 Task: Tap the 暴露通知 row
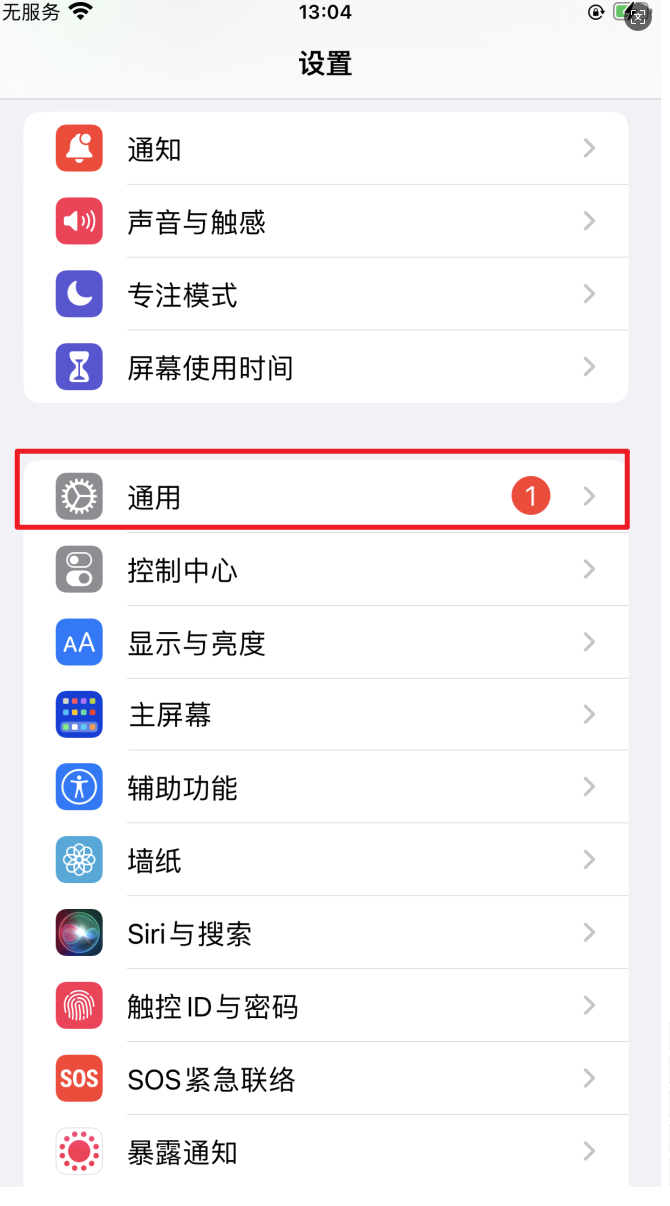325,1151
